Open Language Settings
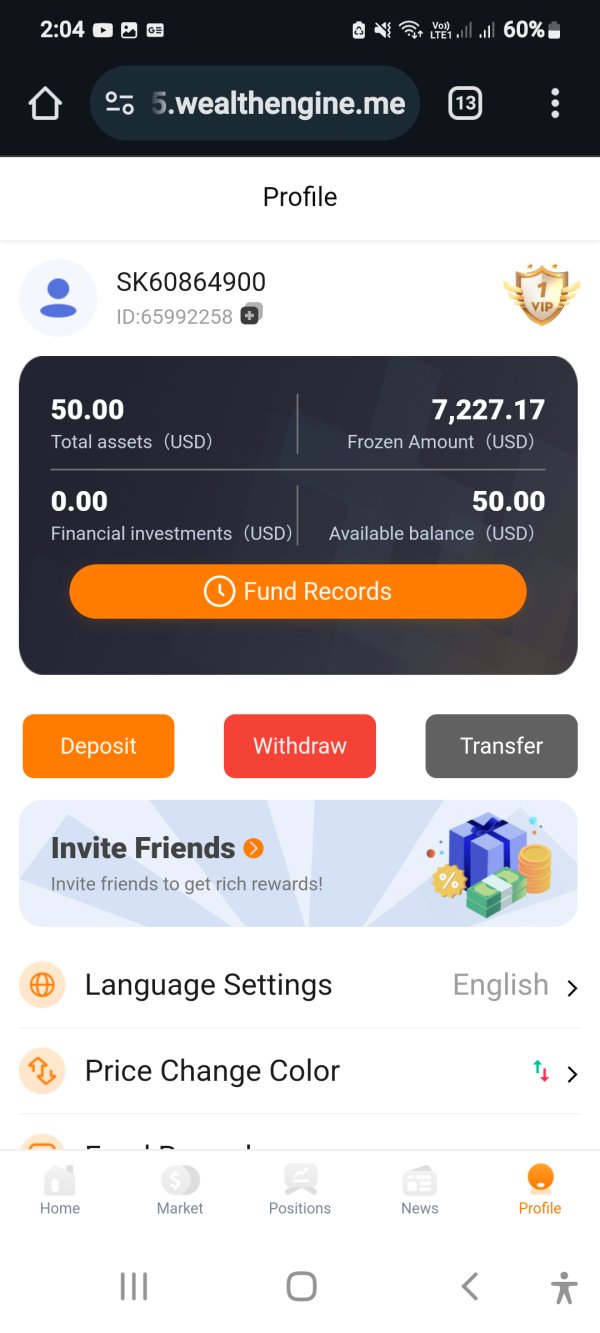 coord(300,985)
